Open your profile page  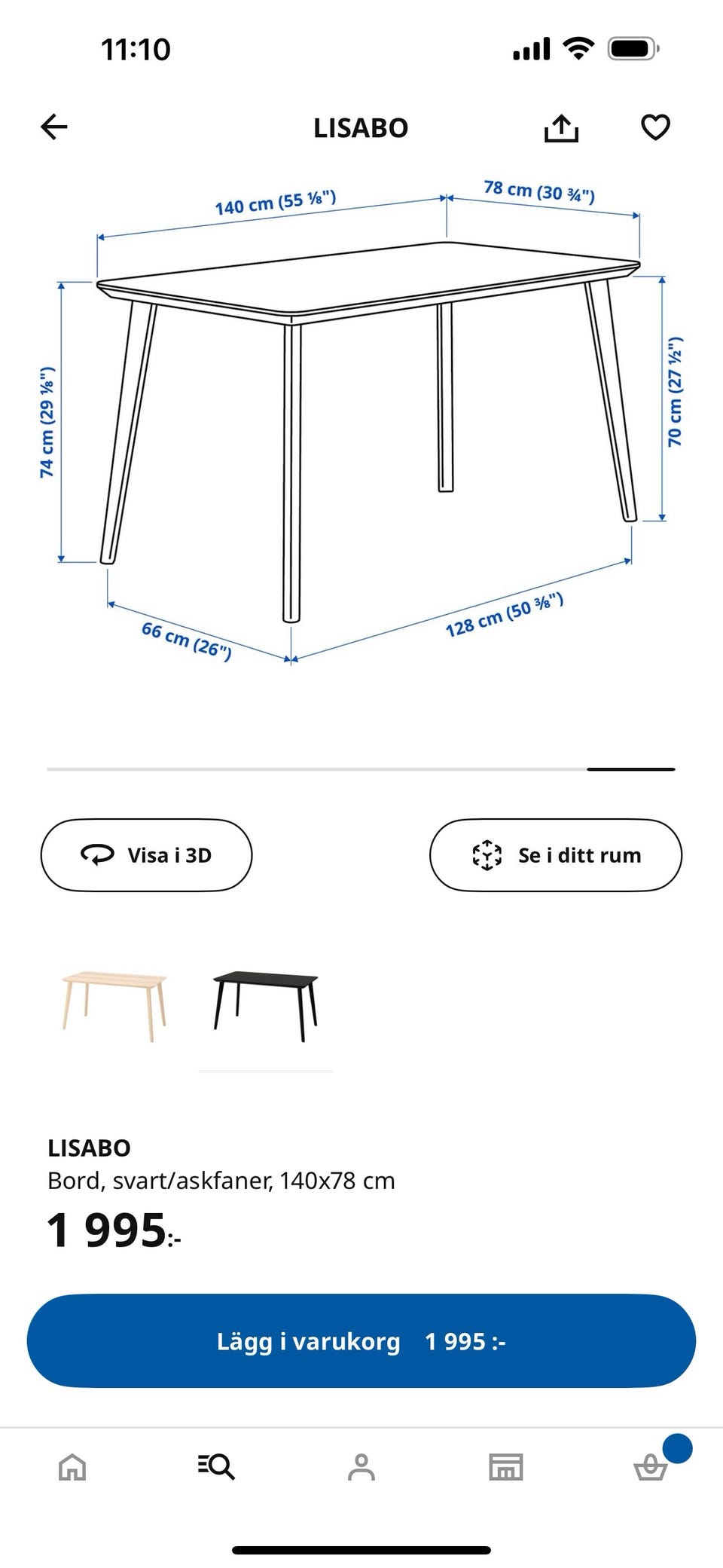tap(361, 1467)
